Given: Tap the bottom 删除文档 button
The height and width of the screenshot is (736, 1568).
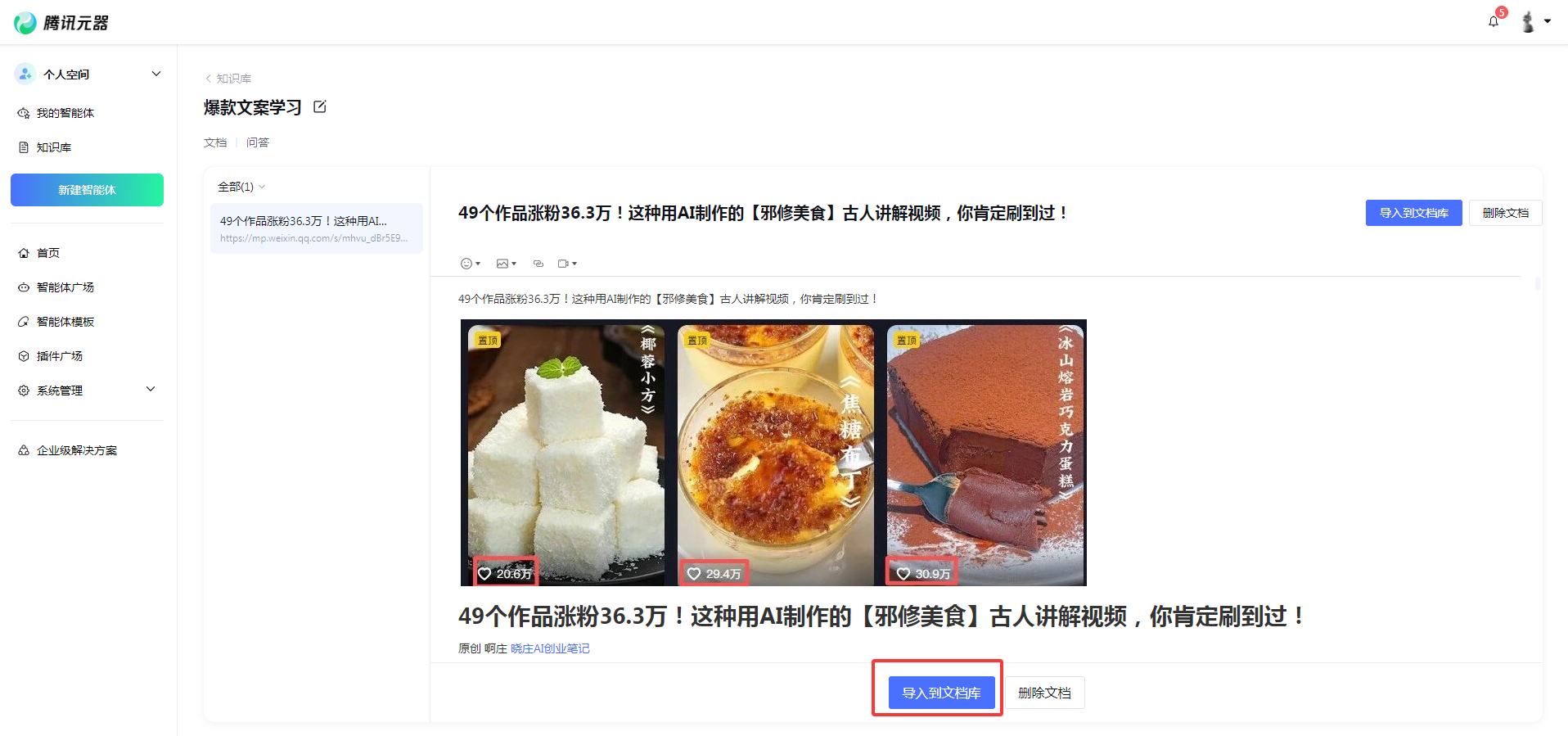Looking at the screenshot, I should [x=1044, y=693].
